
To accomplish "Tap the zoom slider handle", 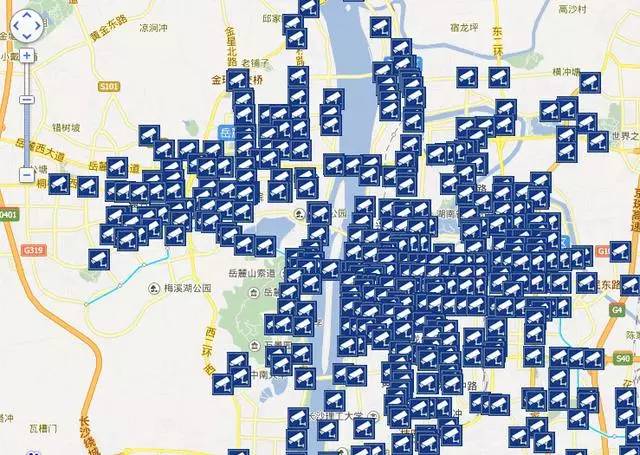I will (x=28, y=99).
